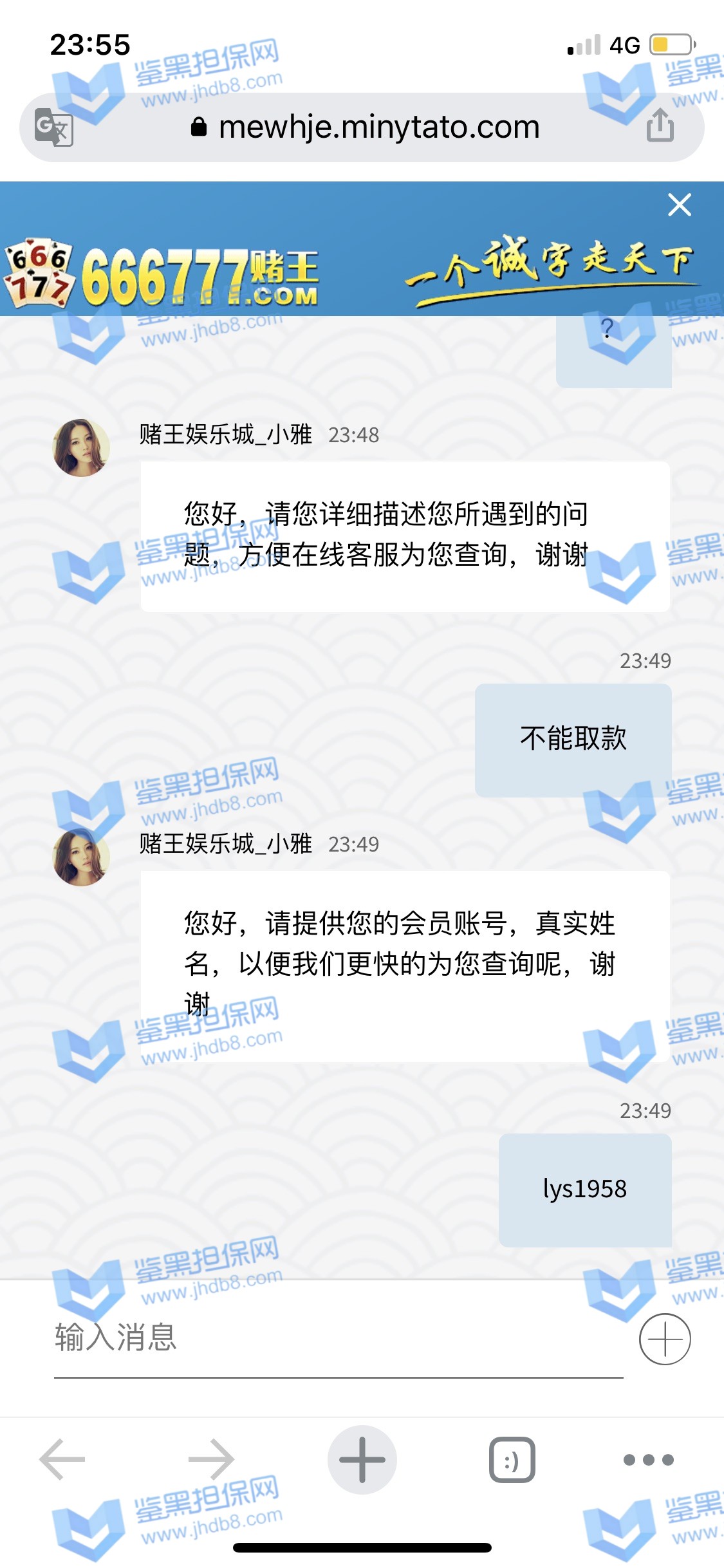
Task: Open a new browser tab
Action: click(x=362, y=1459)
